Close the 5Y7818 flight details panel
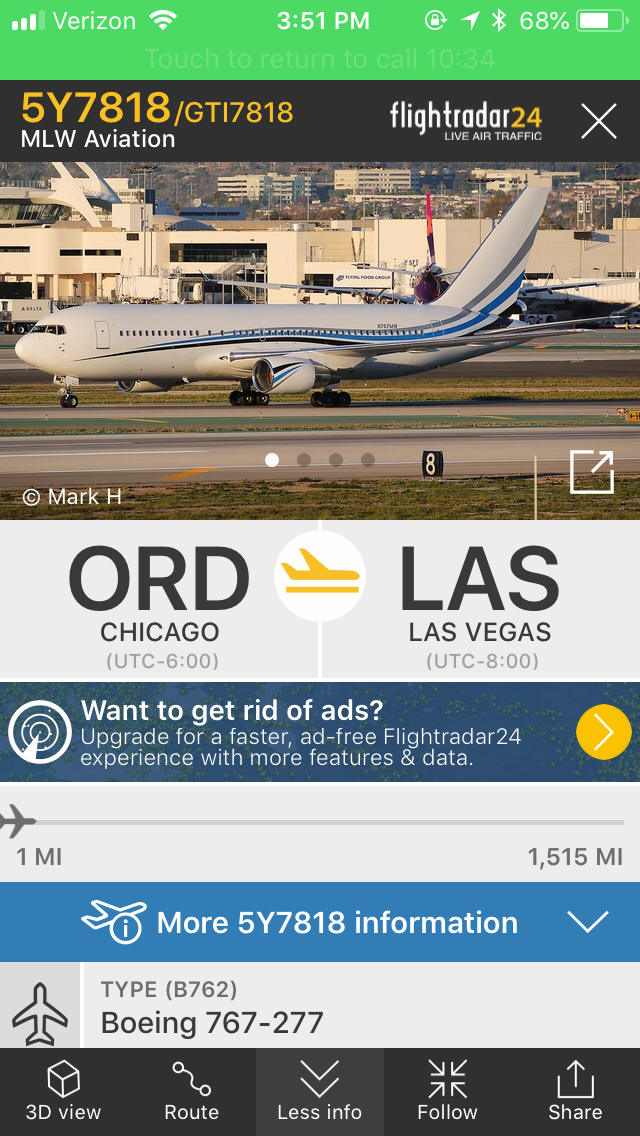Image resolution: width=640 pixels, height=1136 pixels. [x=598, y=121]
